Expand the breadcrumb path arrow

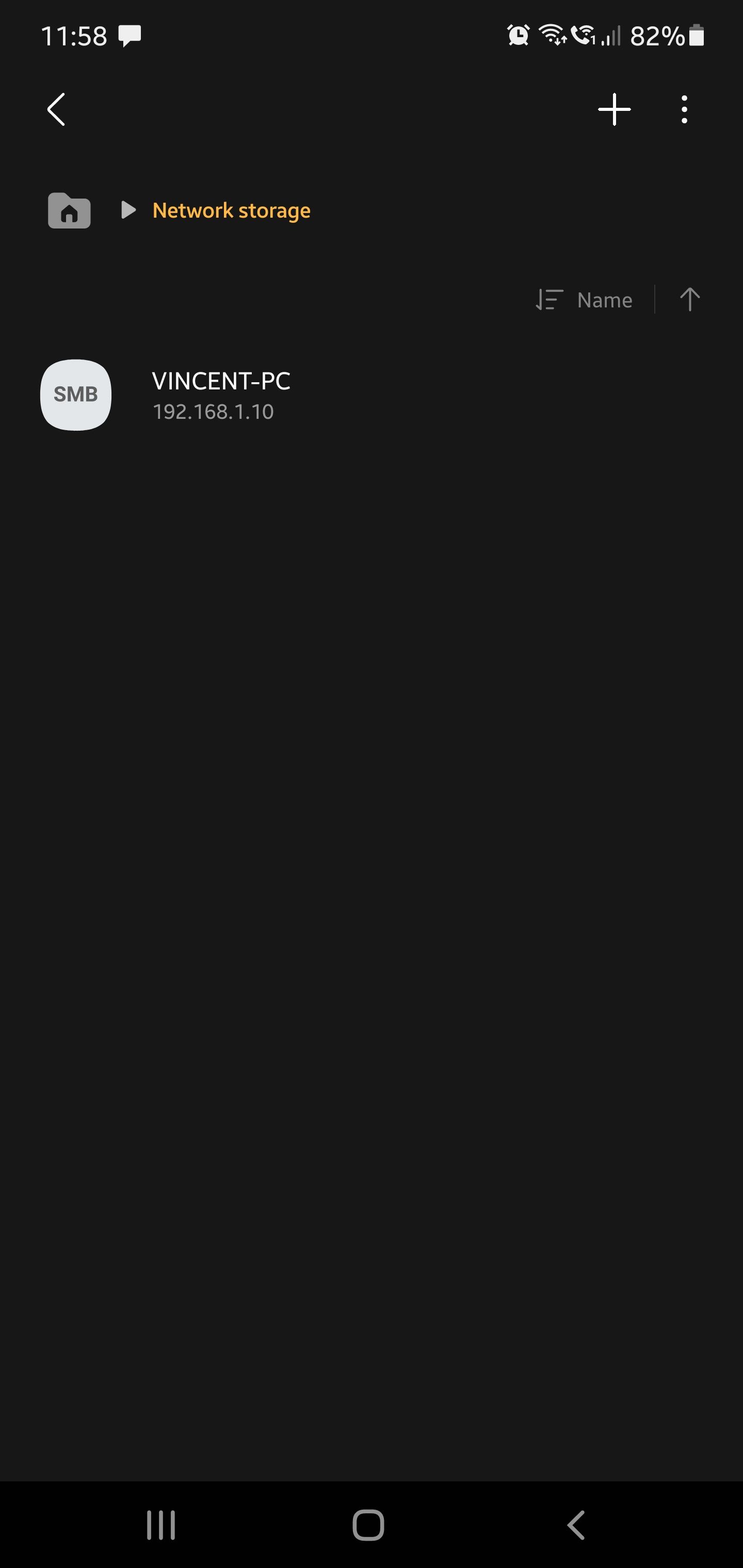(x=128, y=210)
